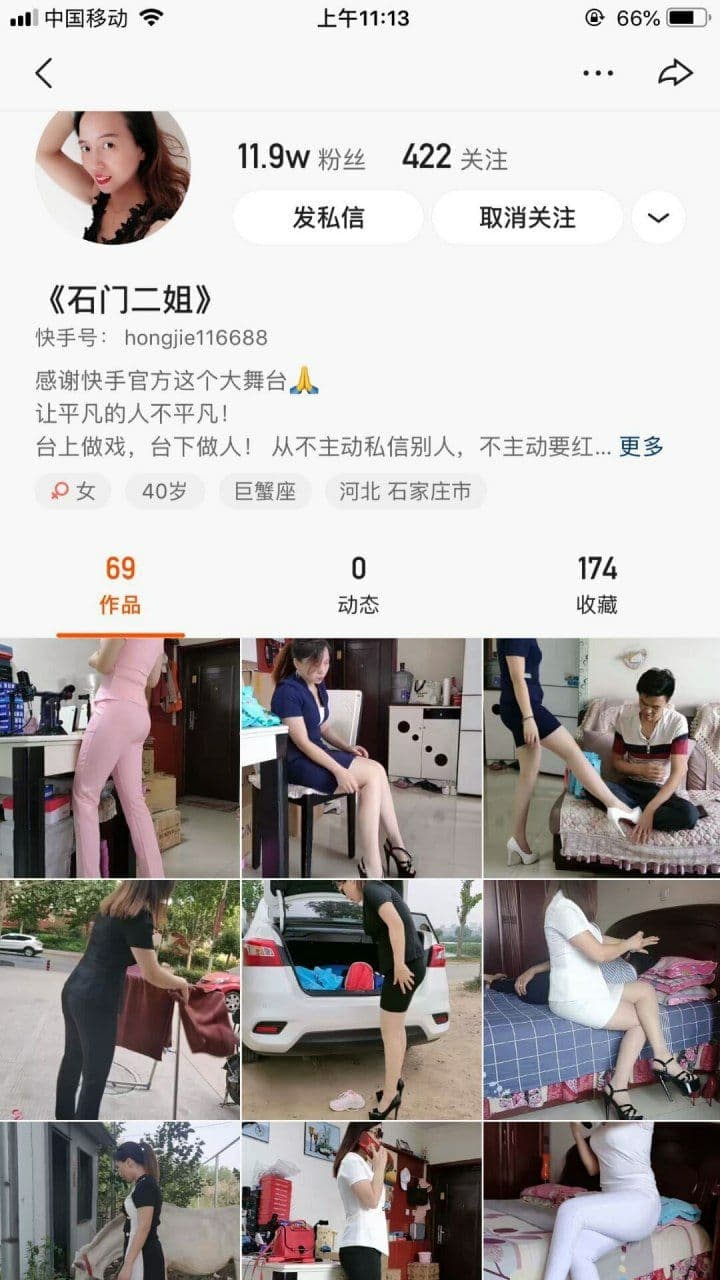This screenshot has width=720, height=1280.
Task: Share this profile with the arrow icon
Action: 676,73
